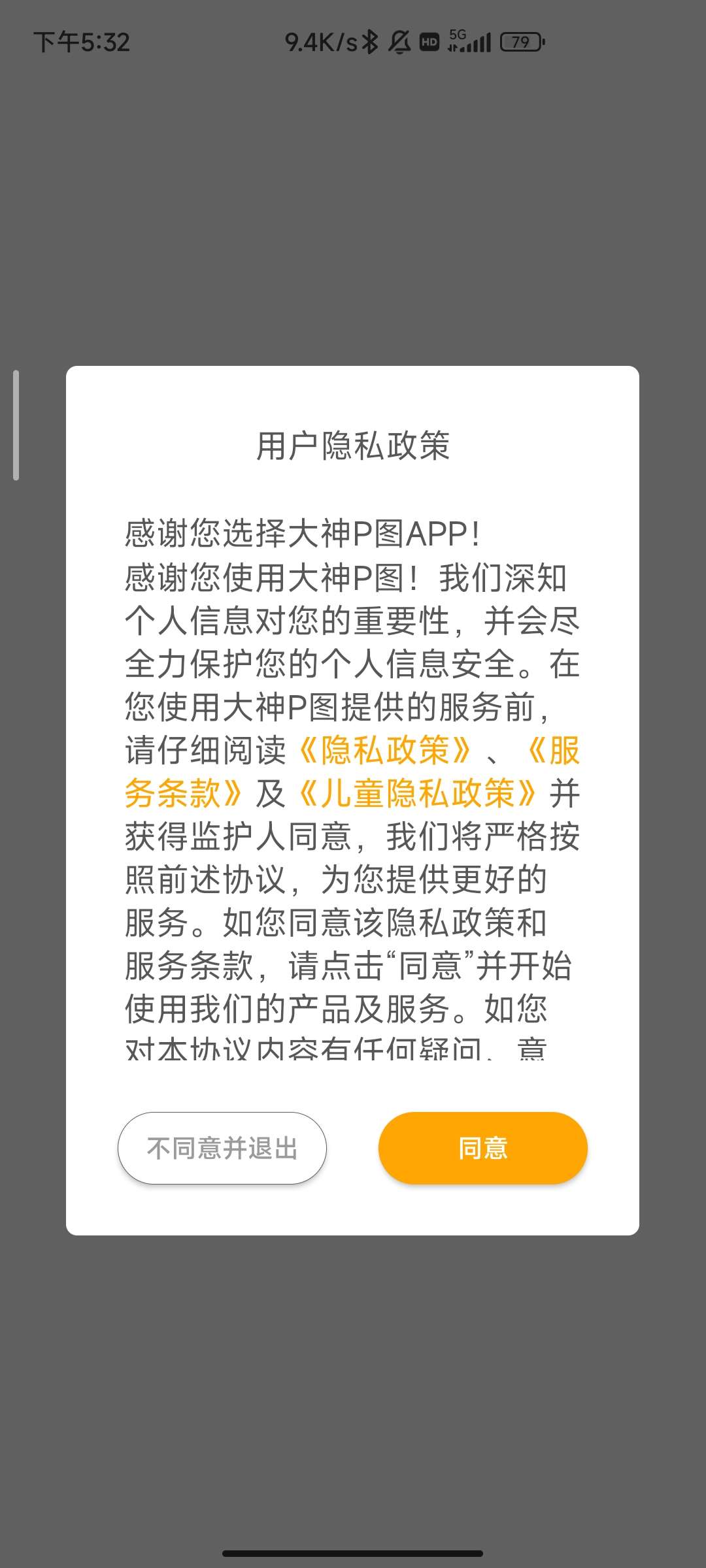Open the 《儿童隐私政策》 link
Viewport: 706px width, 1568px height.
417,793
